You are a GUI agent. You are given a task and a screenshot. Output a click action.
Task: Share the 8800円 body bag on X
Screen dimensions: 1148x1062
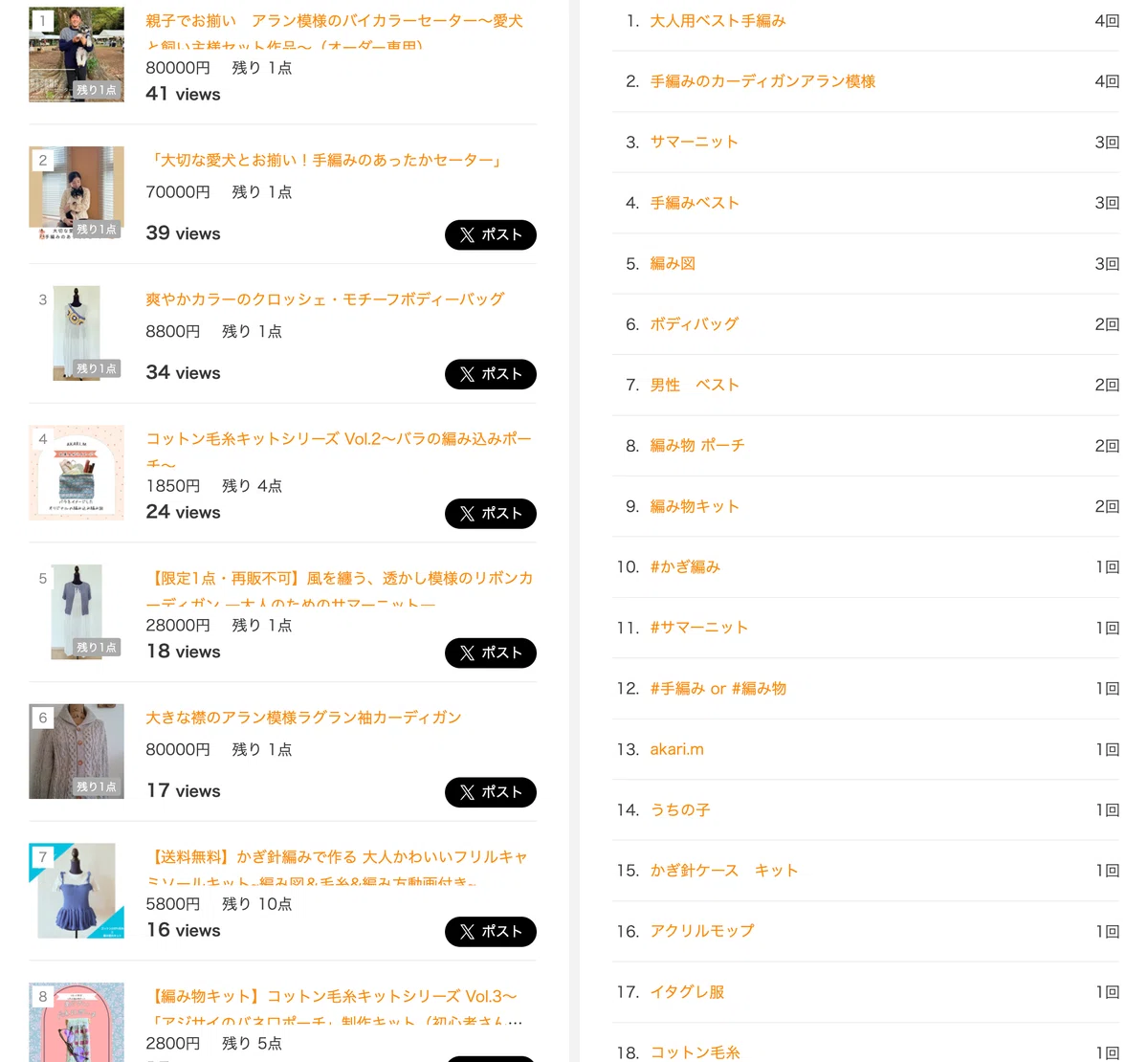(491, 374)
